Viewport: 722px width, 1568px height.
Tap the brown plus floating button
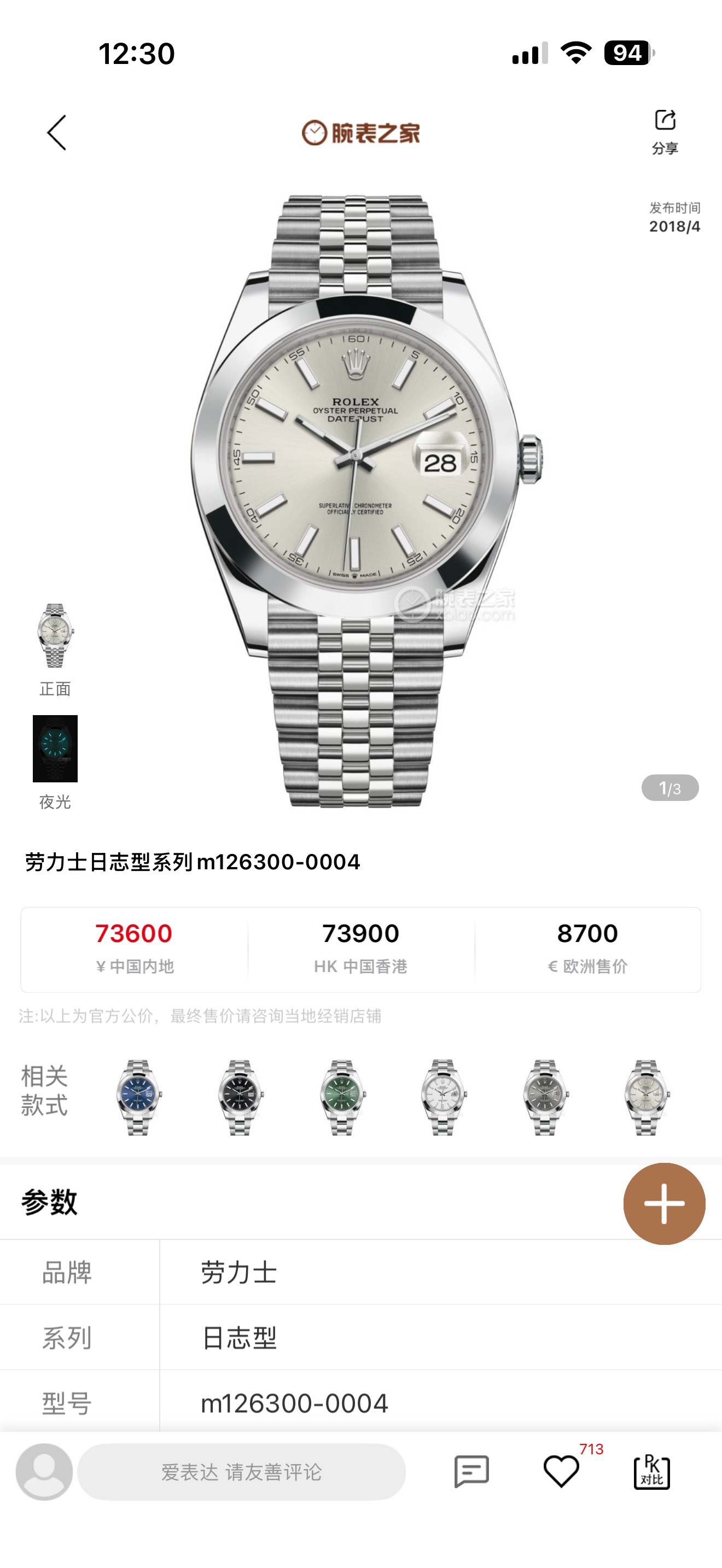(x=664, y=1203)
